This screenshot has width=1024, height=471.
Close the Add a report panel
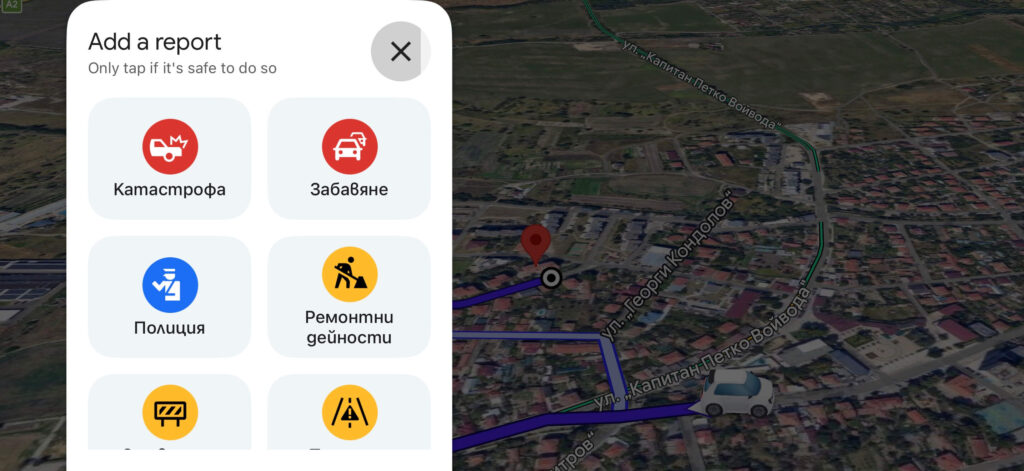click(400, 51)
